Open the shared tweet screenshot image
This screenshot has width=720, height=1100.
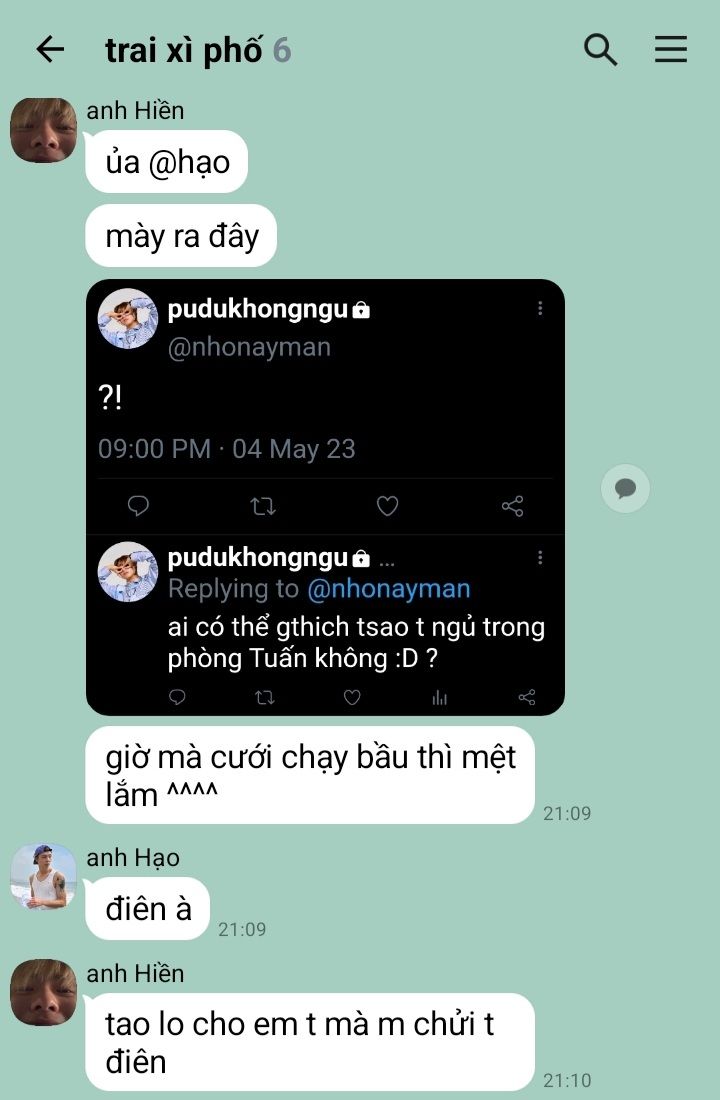tap(325, 497)
